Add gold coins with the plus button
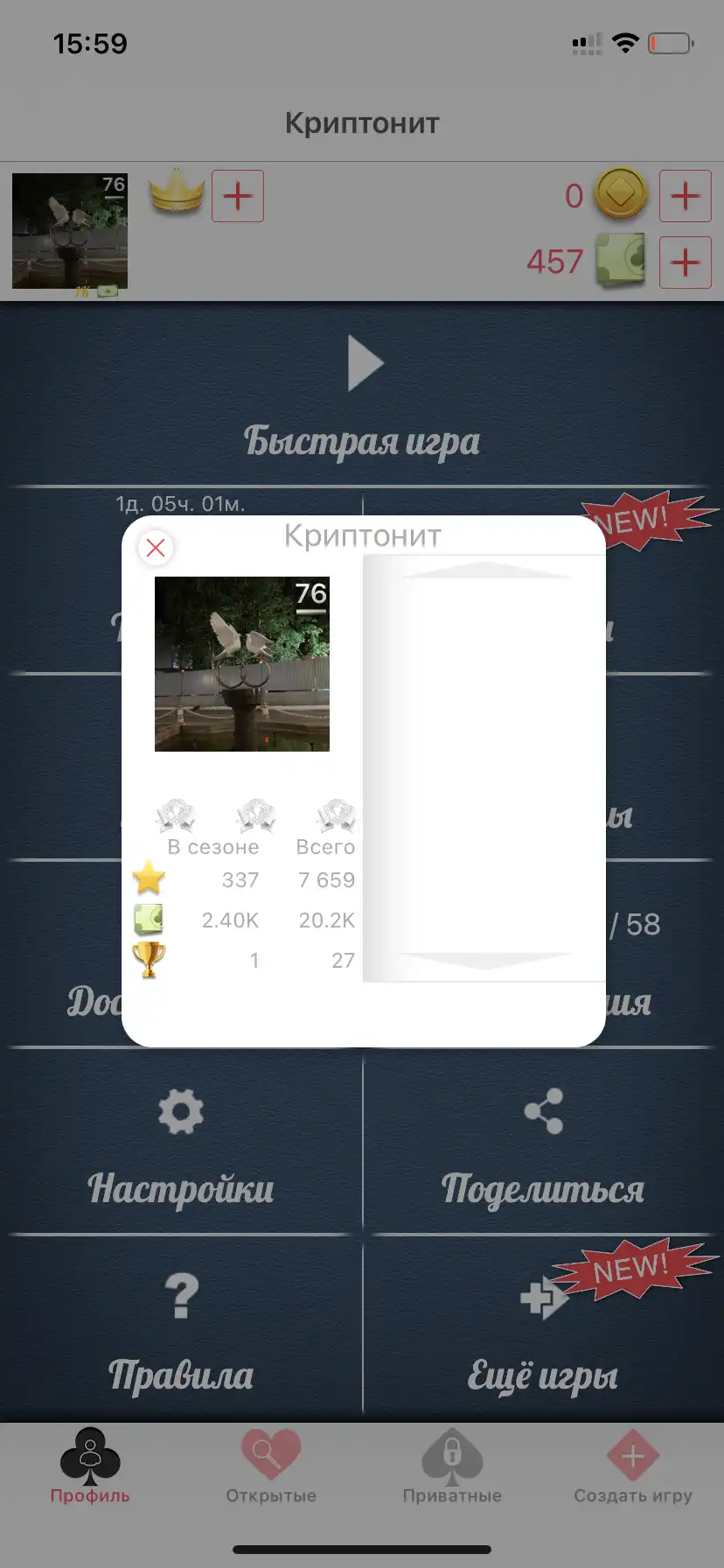 pyautogui.click(x=686, y=196)
